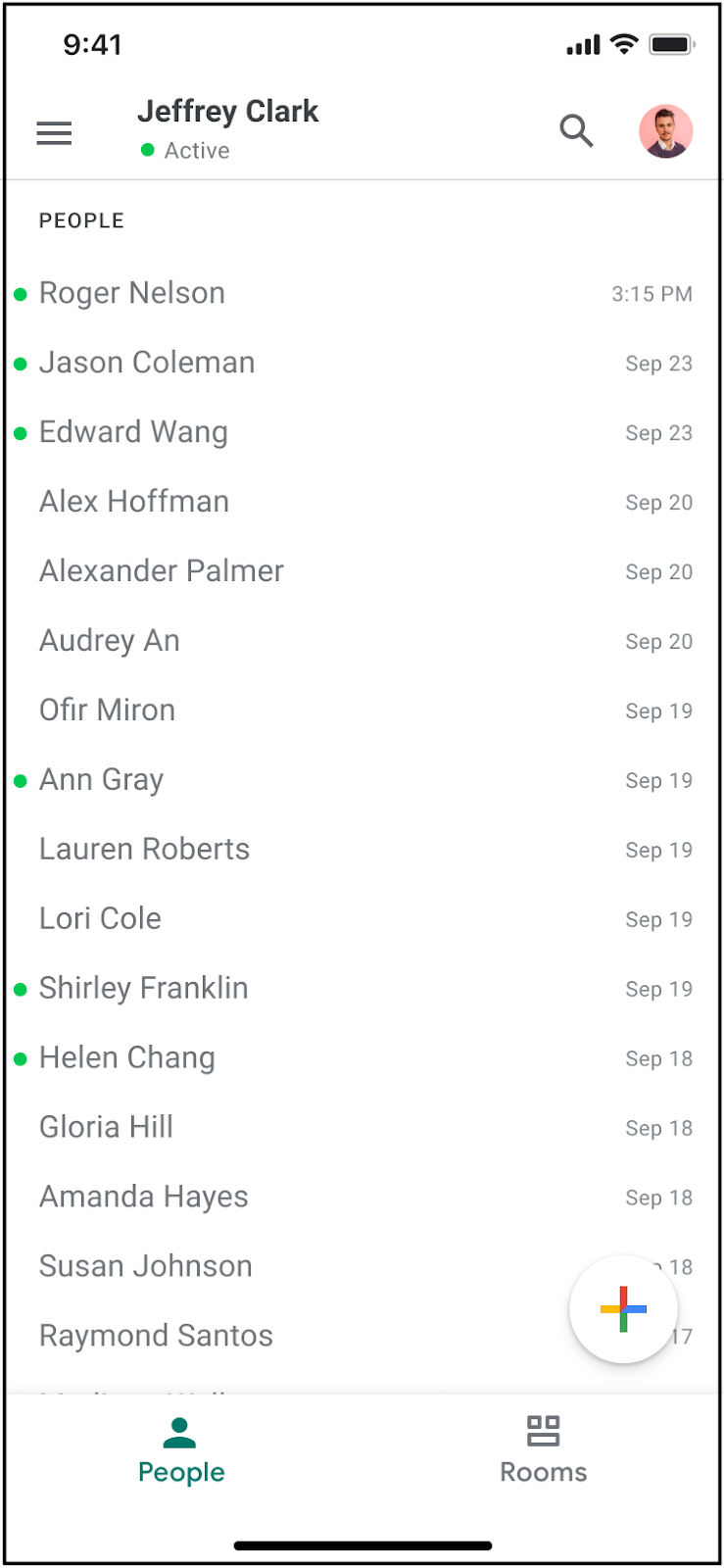View Lori Cole's messages
This screenshot has height=1568, width=724.
tap(362, 919)
